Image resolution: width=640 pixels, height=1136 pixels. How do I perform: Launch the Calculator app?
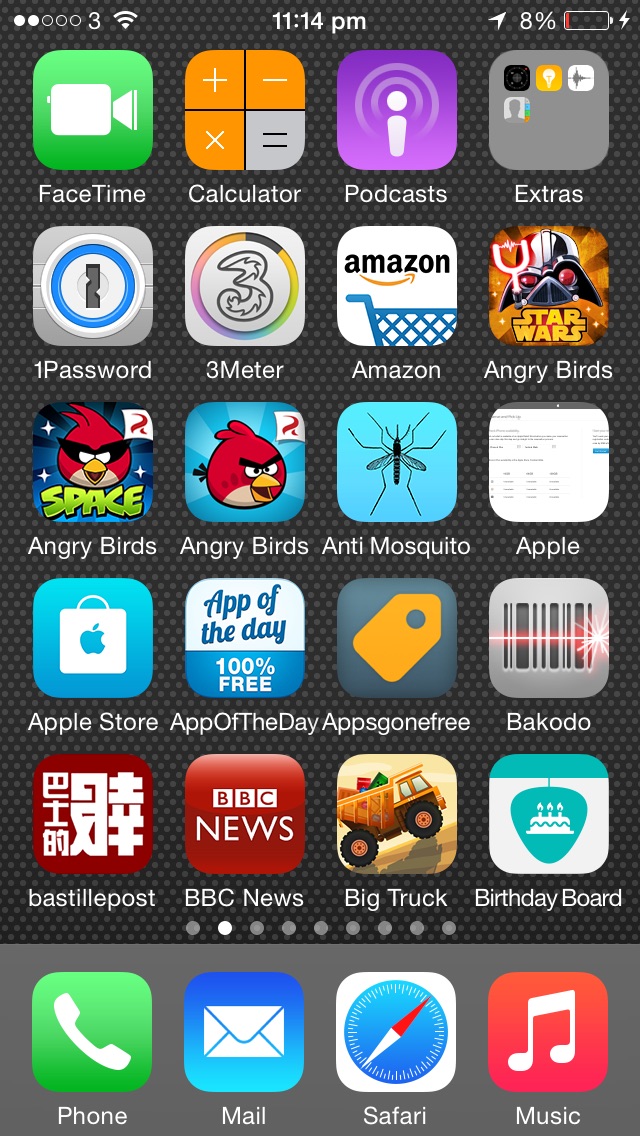tap(245, 110)
